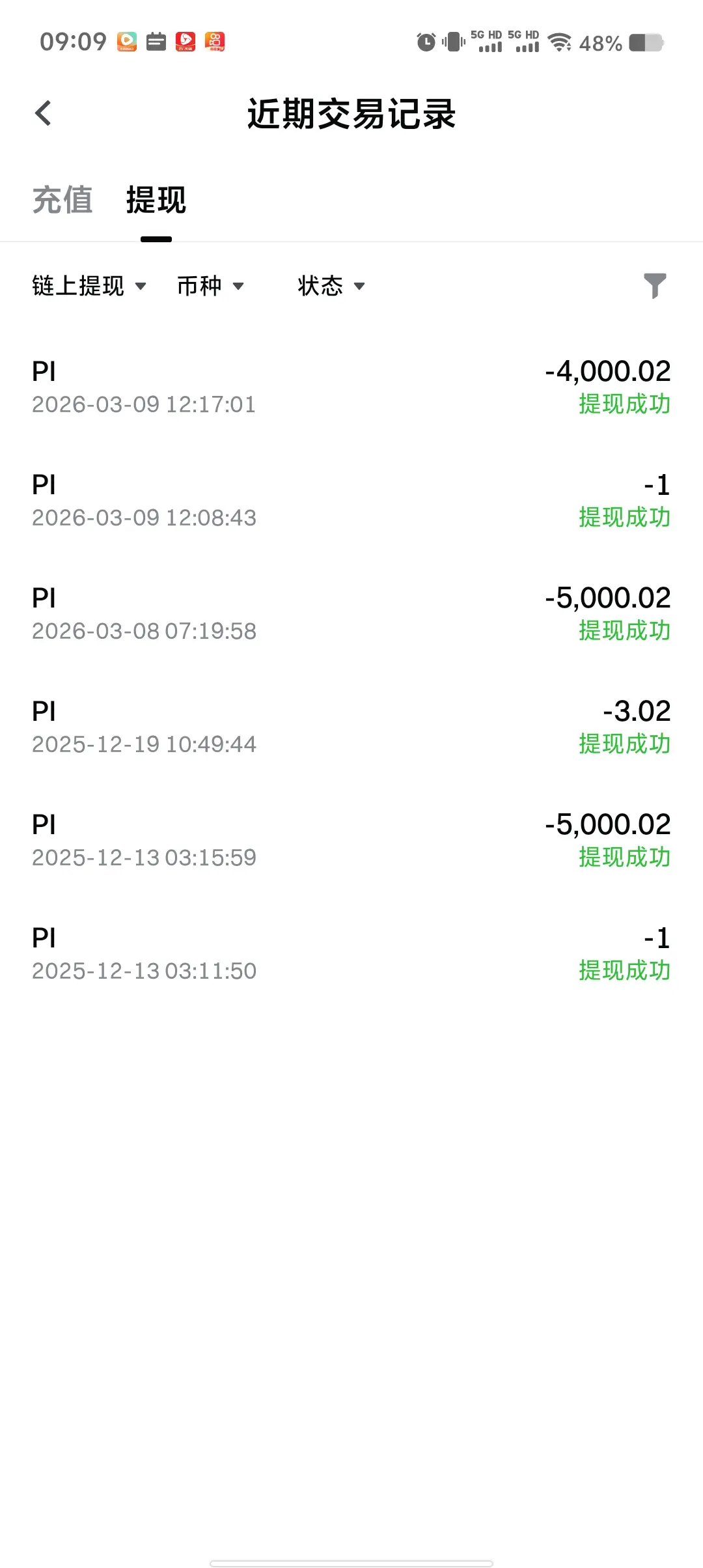Open the -4,000.02 PI withdrawal record
703x1568 pixels.
351,387
